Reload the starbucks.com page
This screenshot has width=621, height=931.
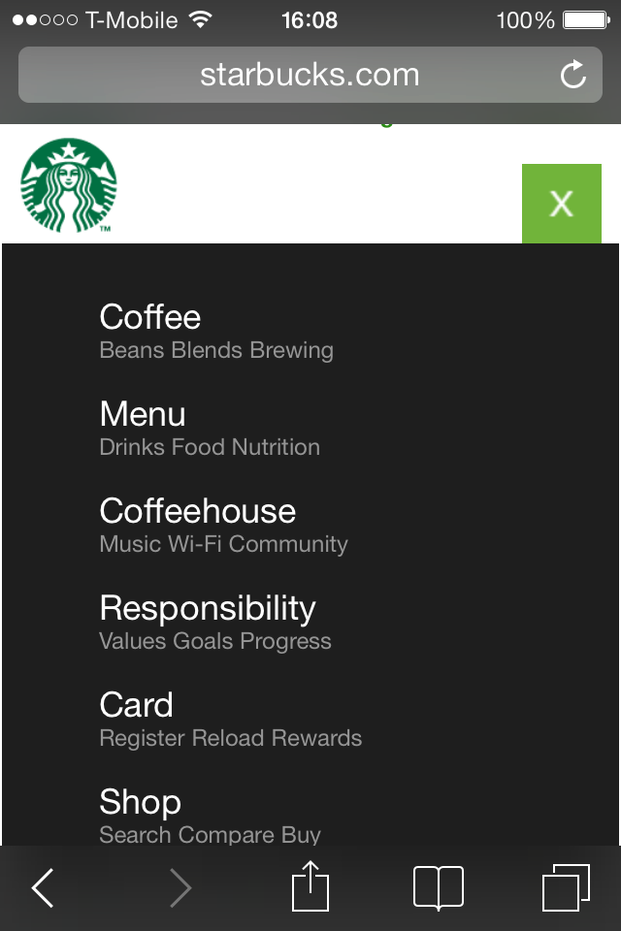tap(573, 75)
